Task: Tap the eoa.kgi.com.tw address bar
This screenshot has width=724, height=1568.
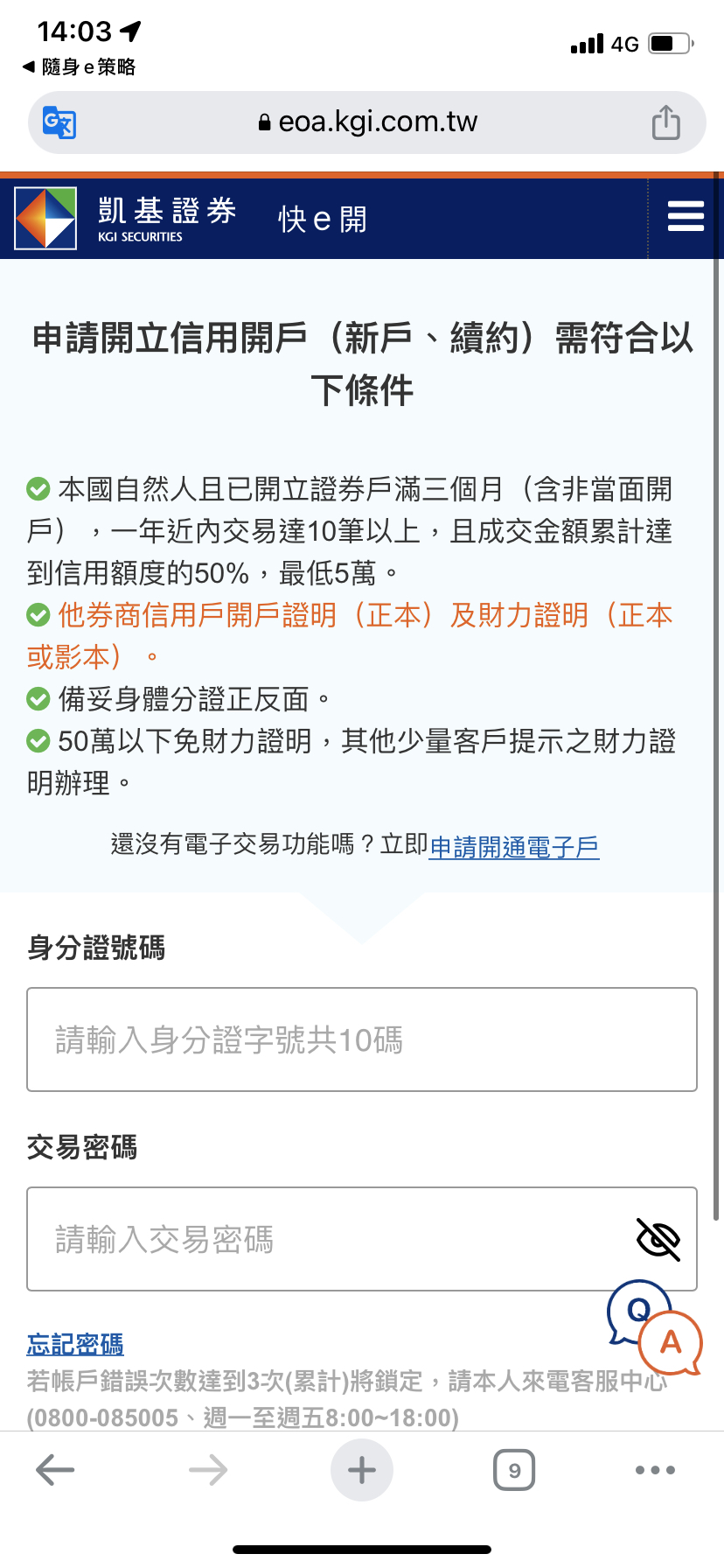Action: 367,122
